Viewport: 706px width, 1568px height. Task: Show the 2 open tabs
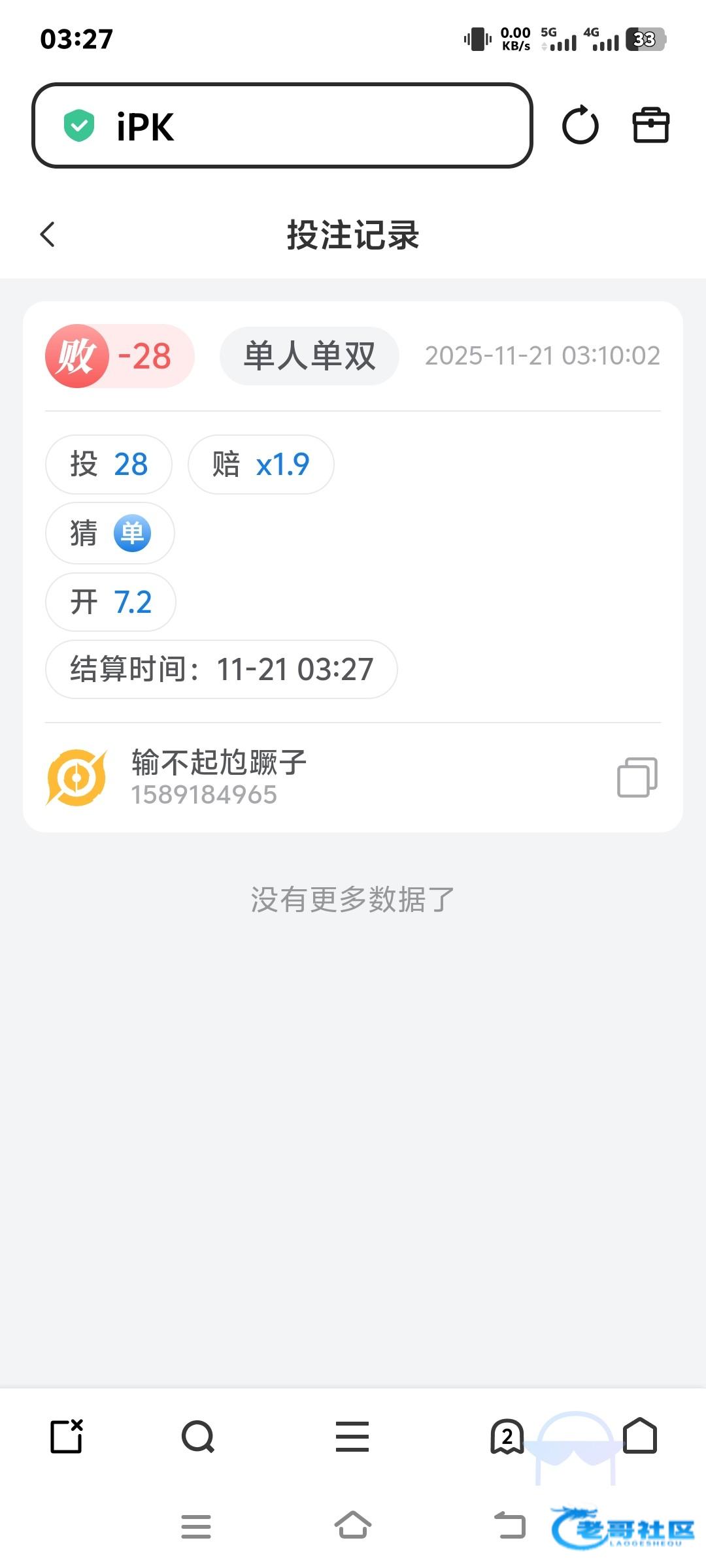click(507, 1437)
